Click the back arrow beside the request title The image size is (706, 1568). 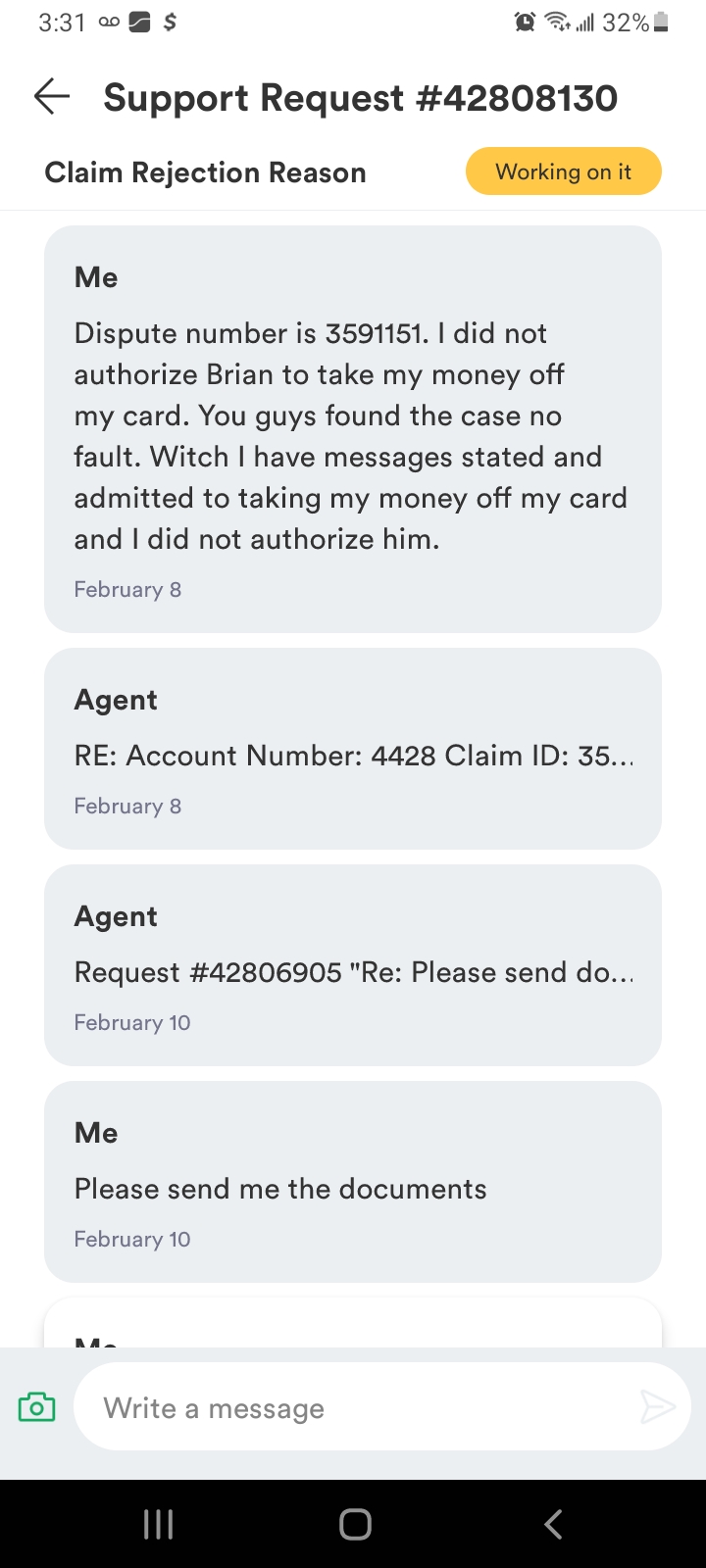click(51, 97)
